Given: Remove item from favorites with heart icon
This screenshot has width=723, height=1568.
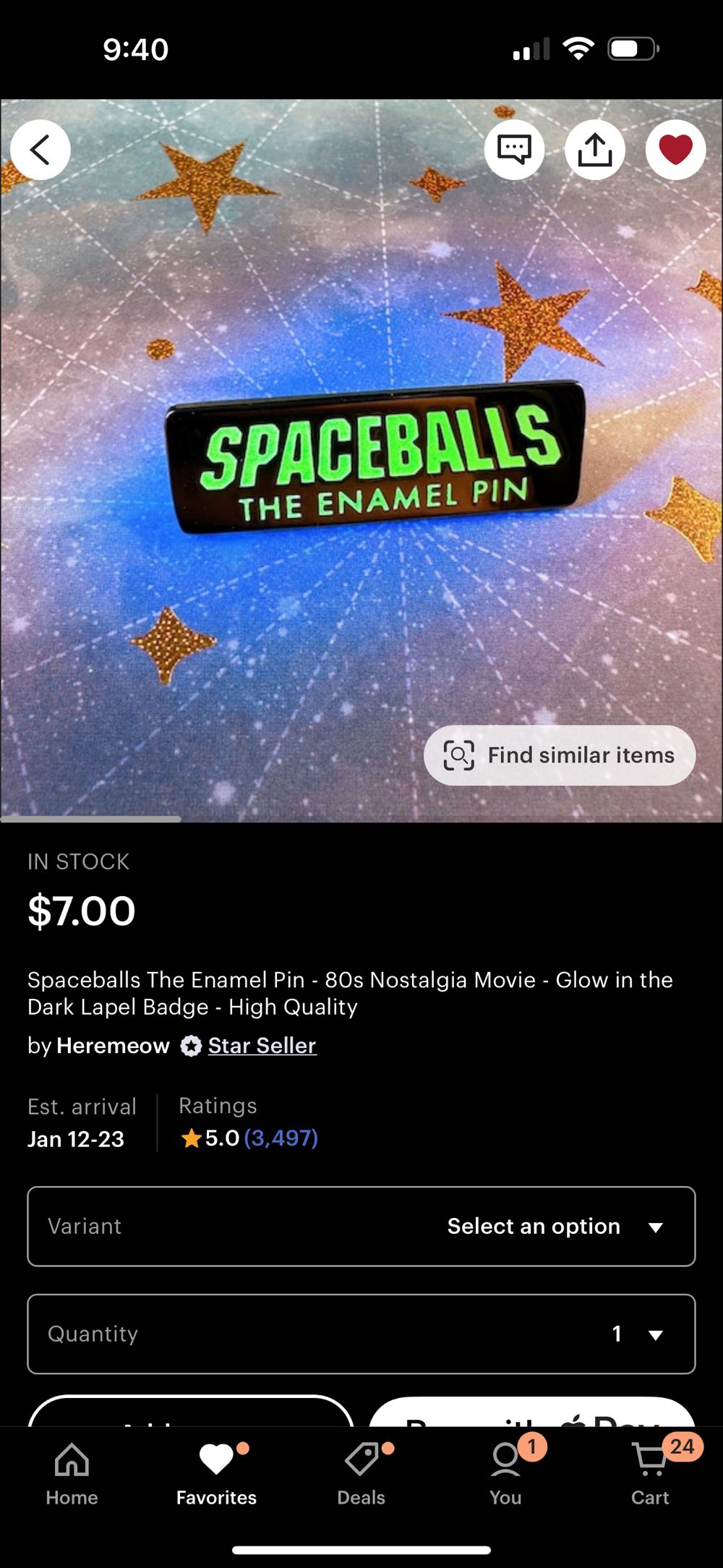Looking at the screenshot, I should 675,150.
